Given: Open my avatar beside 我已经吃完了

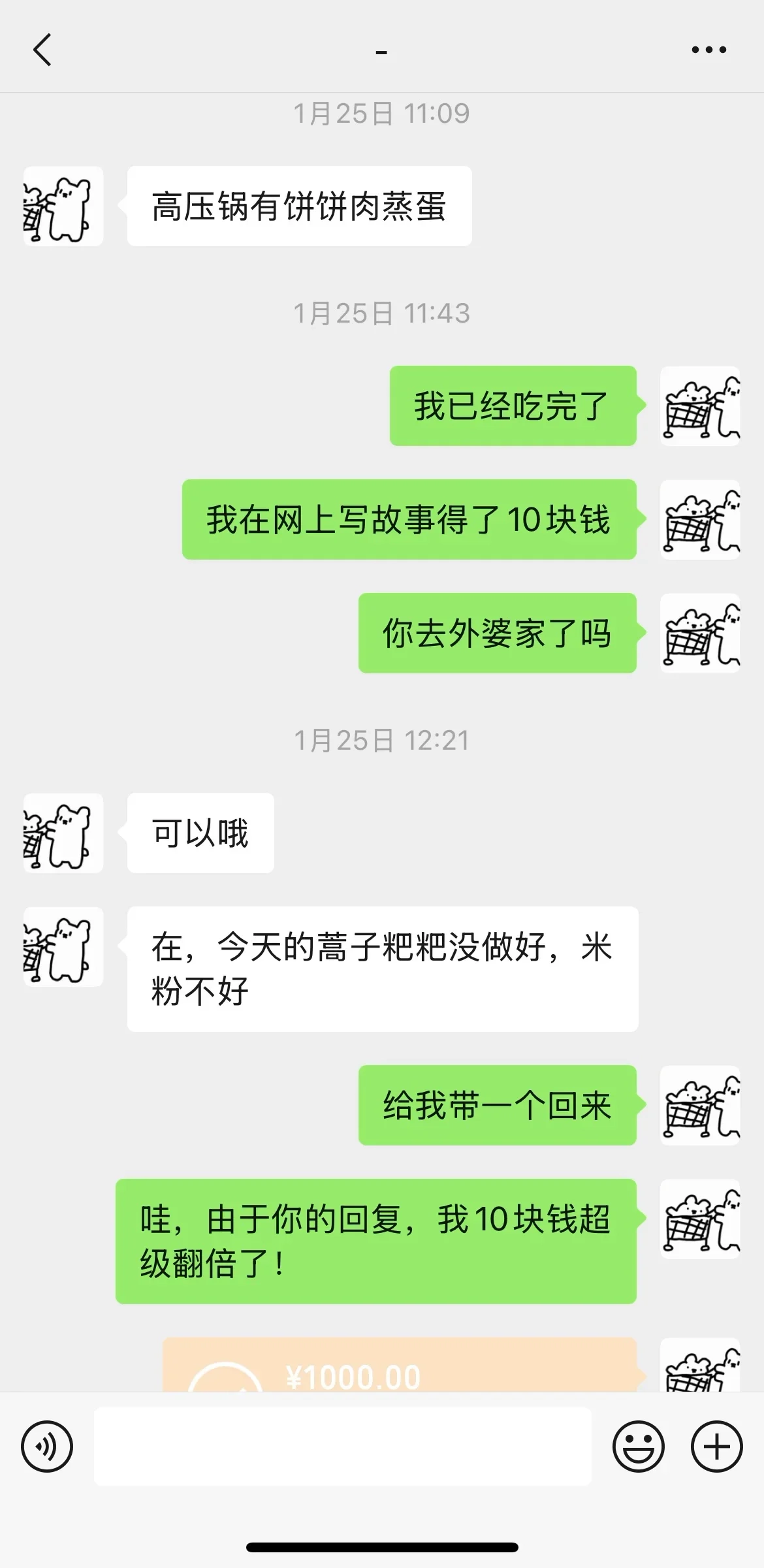Looking at the screenshot, I should coord(699,406).
